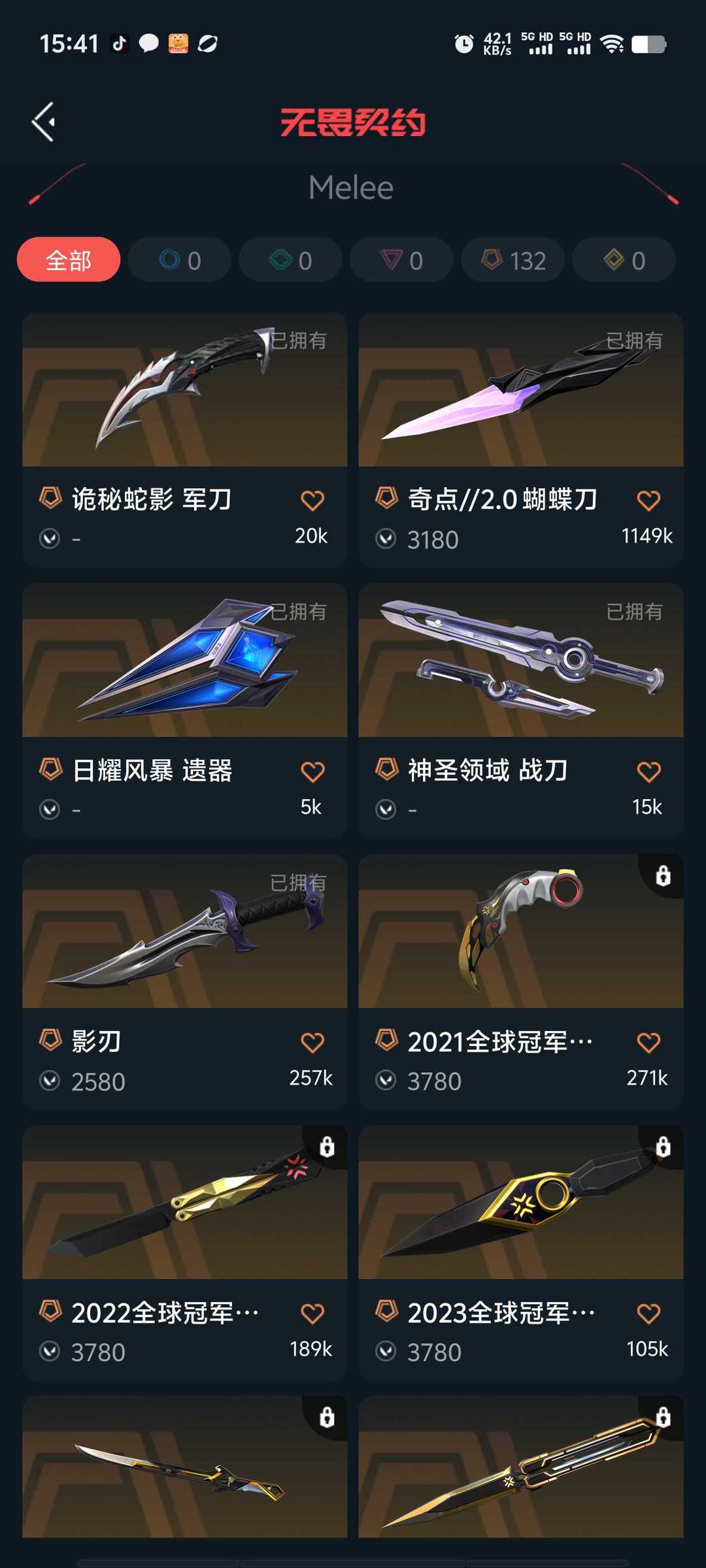706x1568 pixels.
Task: Select the orange rarity tab showing 132
Action: click(x=512, y=259)
